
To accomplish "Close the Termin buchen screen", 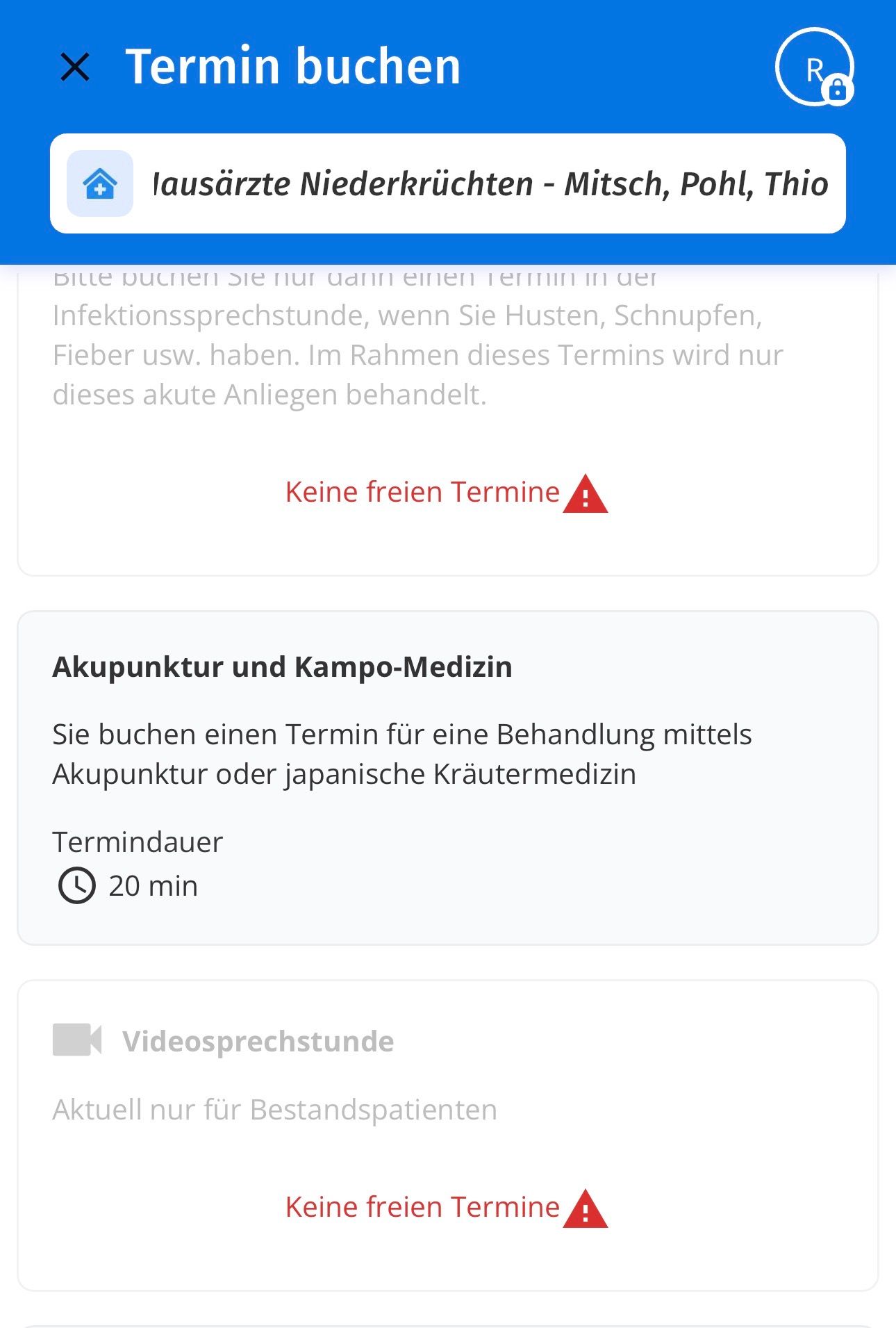I will tap(75, 67).
